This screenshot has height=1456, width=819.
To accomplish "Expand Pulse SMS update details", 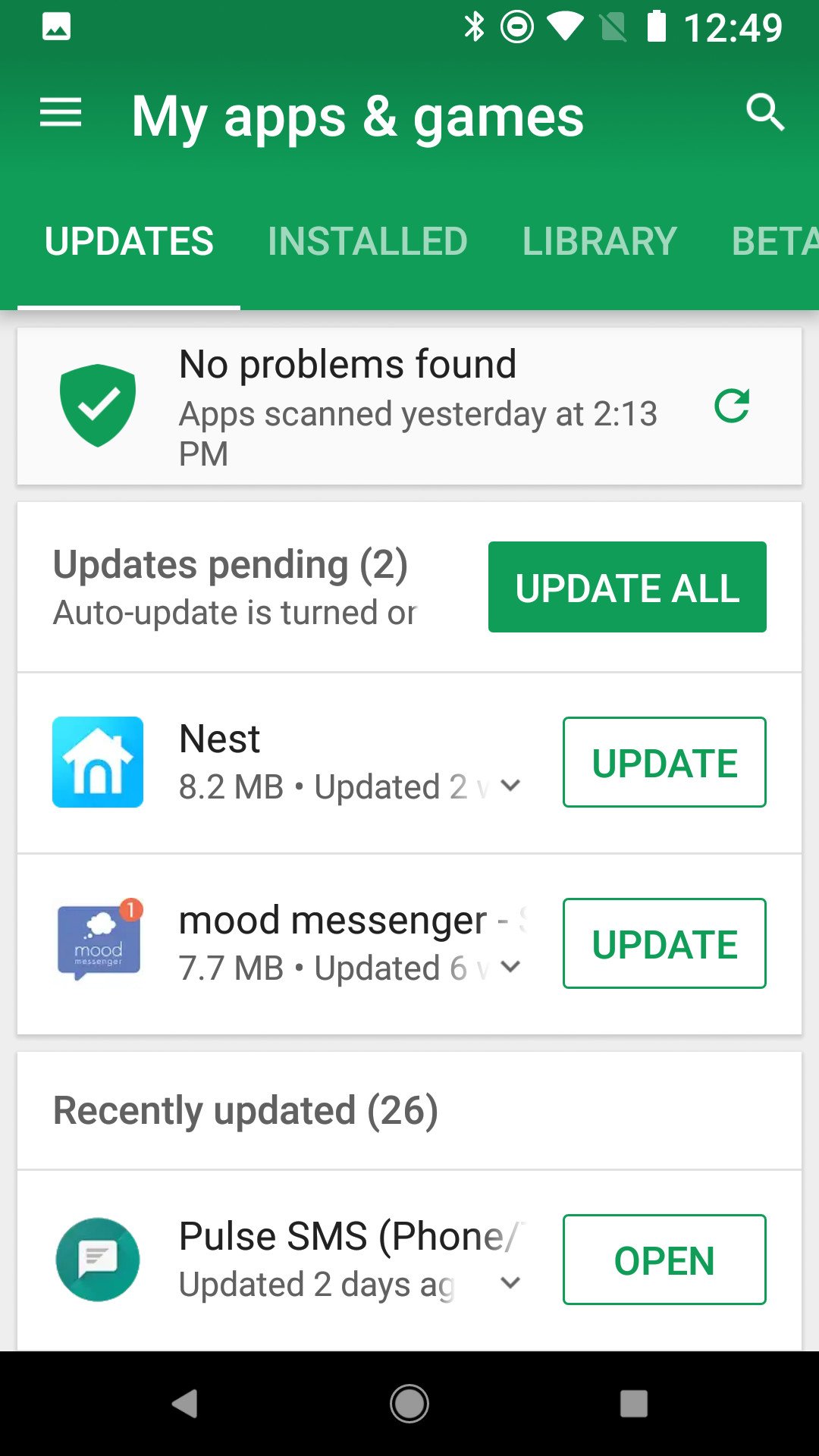I will coord(511,1282).
